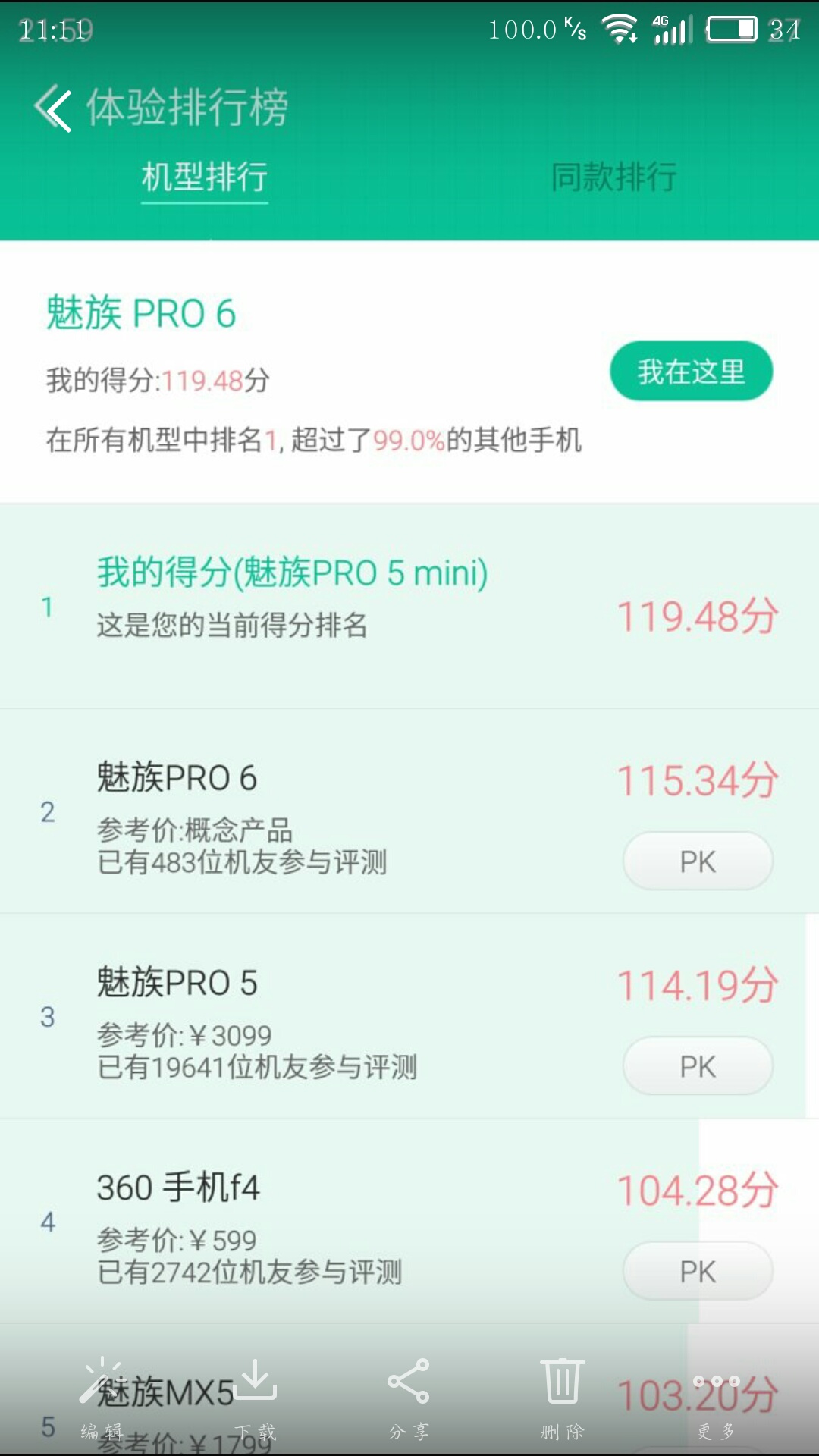This screenshot has width=819, height=1456.
Task: Tap the 我在这里 button
Action: (x=692, y=372)
